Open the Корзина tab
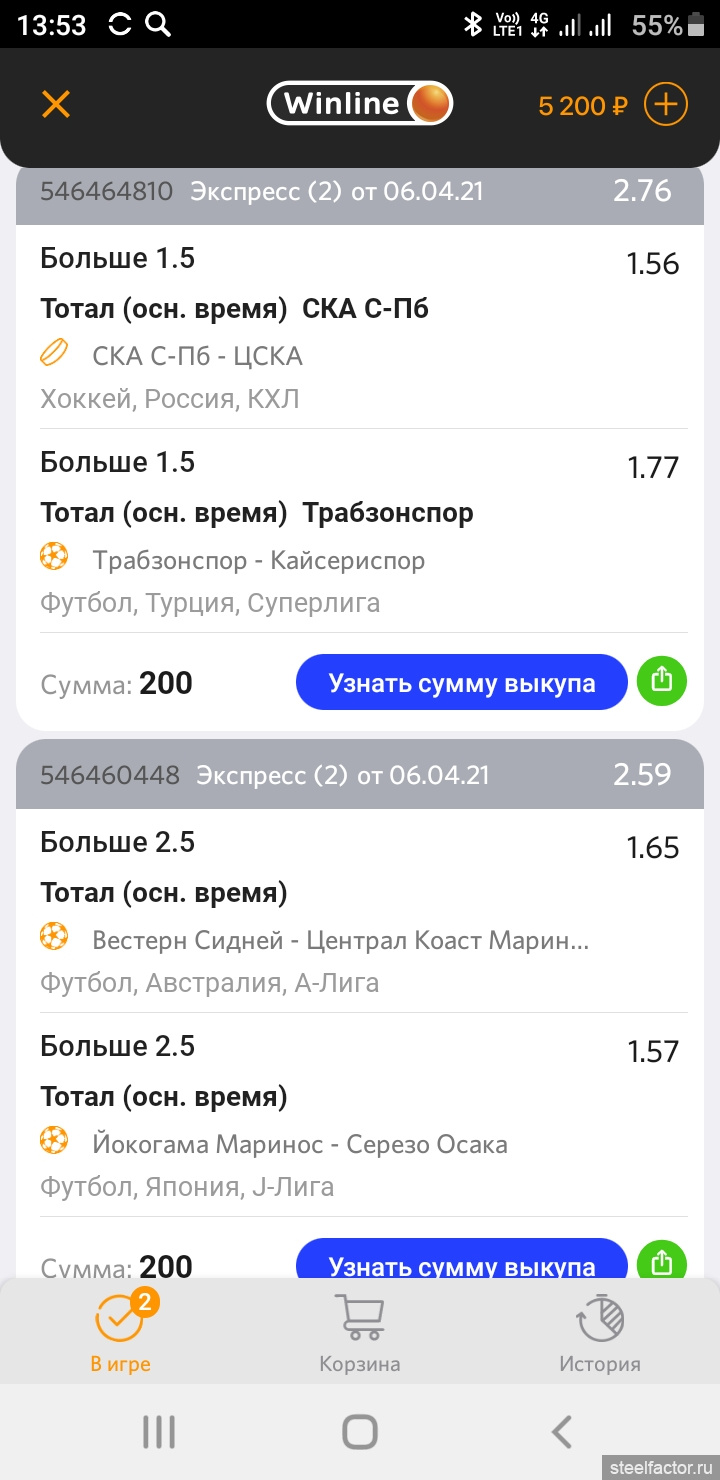This screenshot has height=1480, width=720. pyautogui.click(x=360, y=1332)
